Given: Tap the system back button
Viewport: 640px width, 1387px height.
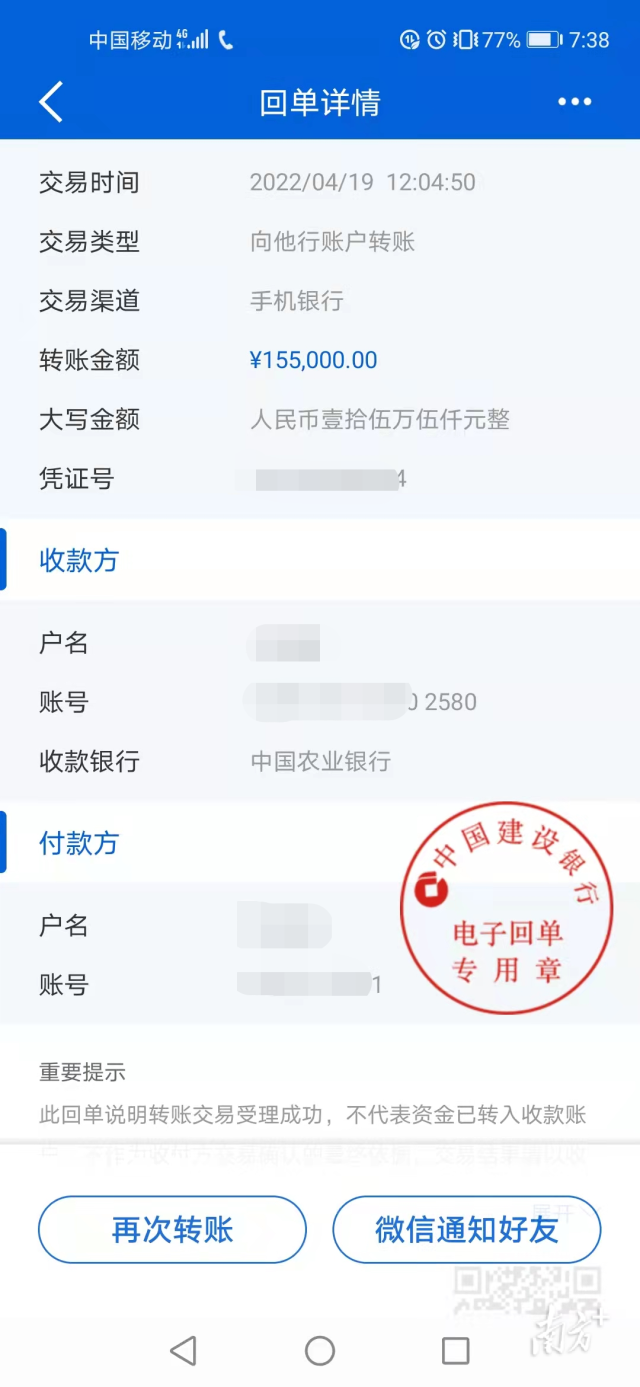Looking at the screenshot, I should point(183,1351).
